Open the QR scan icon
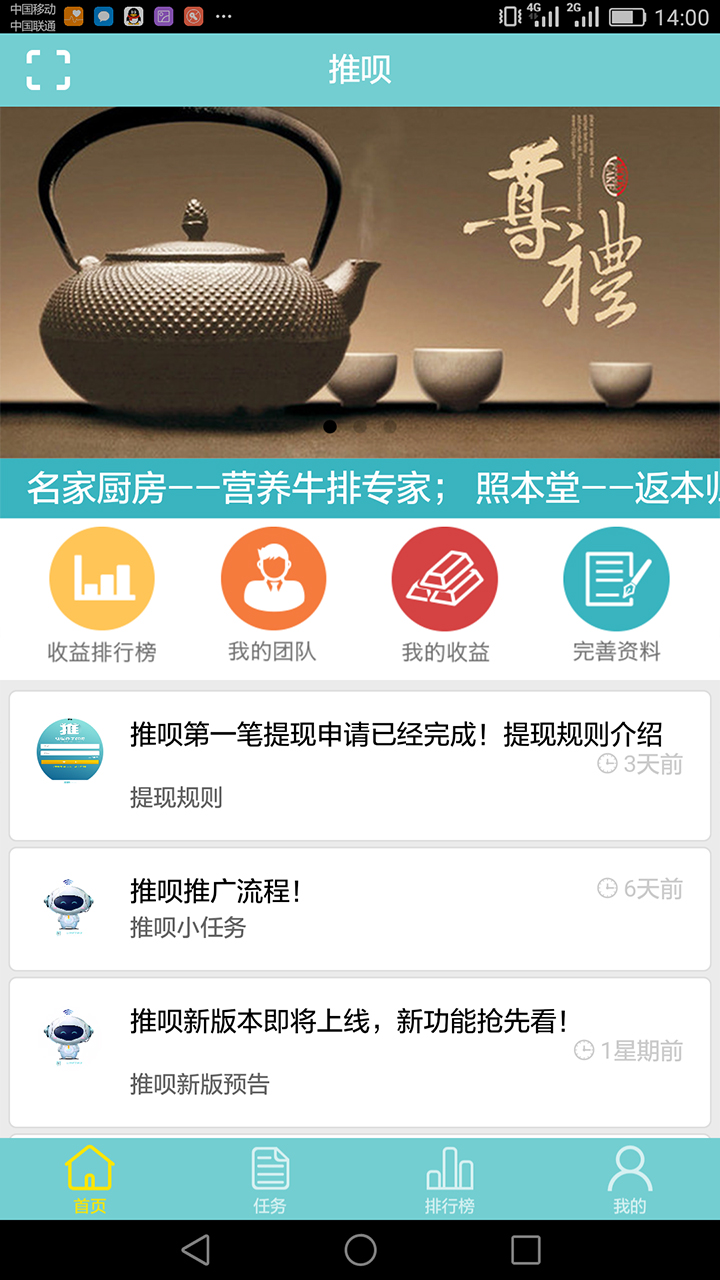The height and width of the screenshot is (1280, 720). (x=48, y=70)
